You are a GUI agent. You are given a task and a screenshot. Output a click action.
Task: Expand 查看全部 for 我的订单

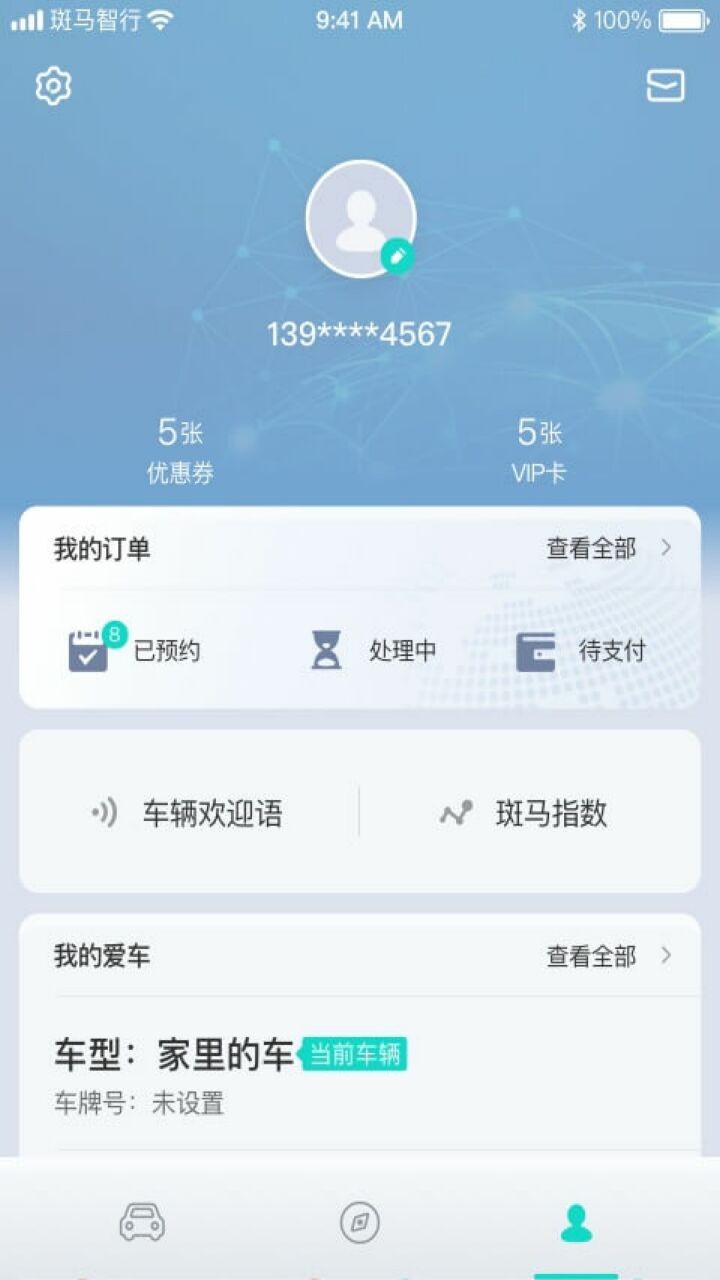click(x=590, y=548)
